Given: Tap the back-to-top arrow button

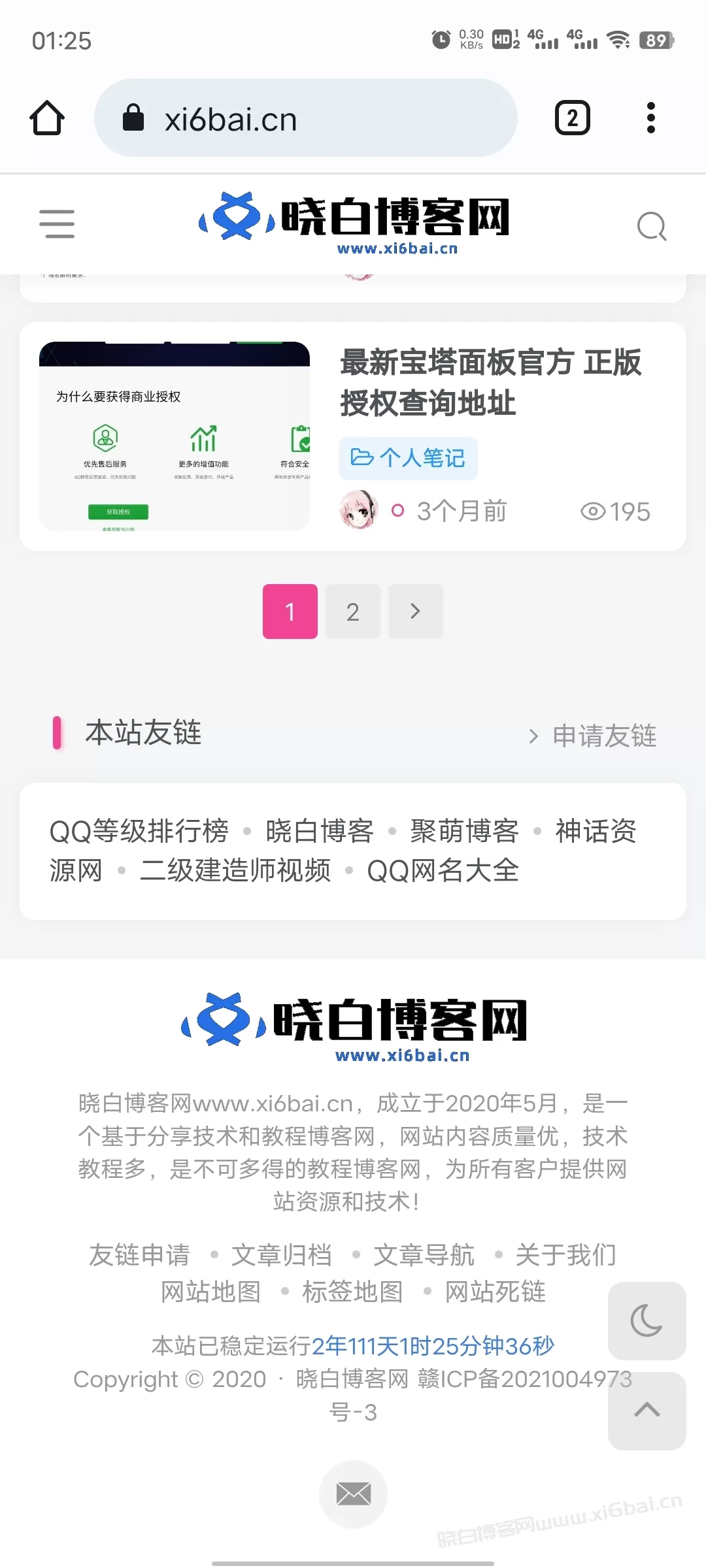Looking at the screenshot, I should [x=647, y=1411].
